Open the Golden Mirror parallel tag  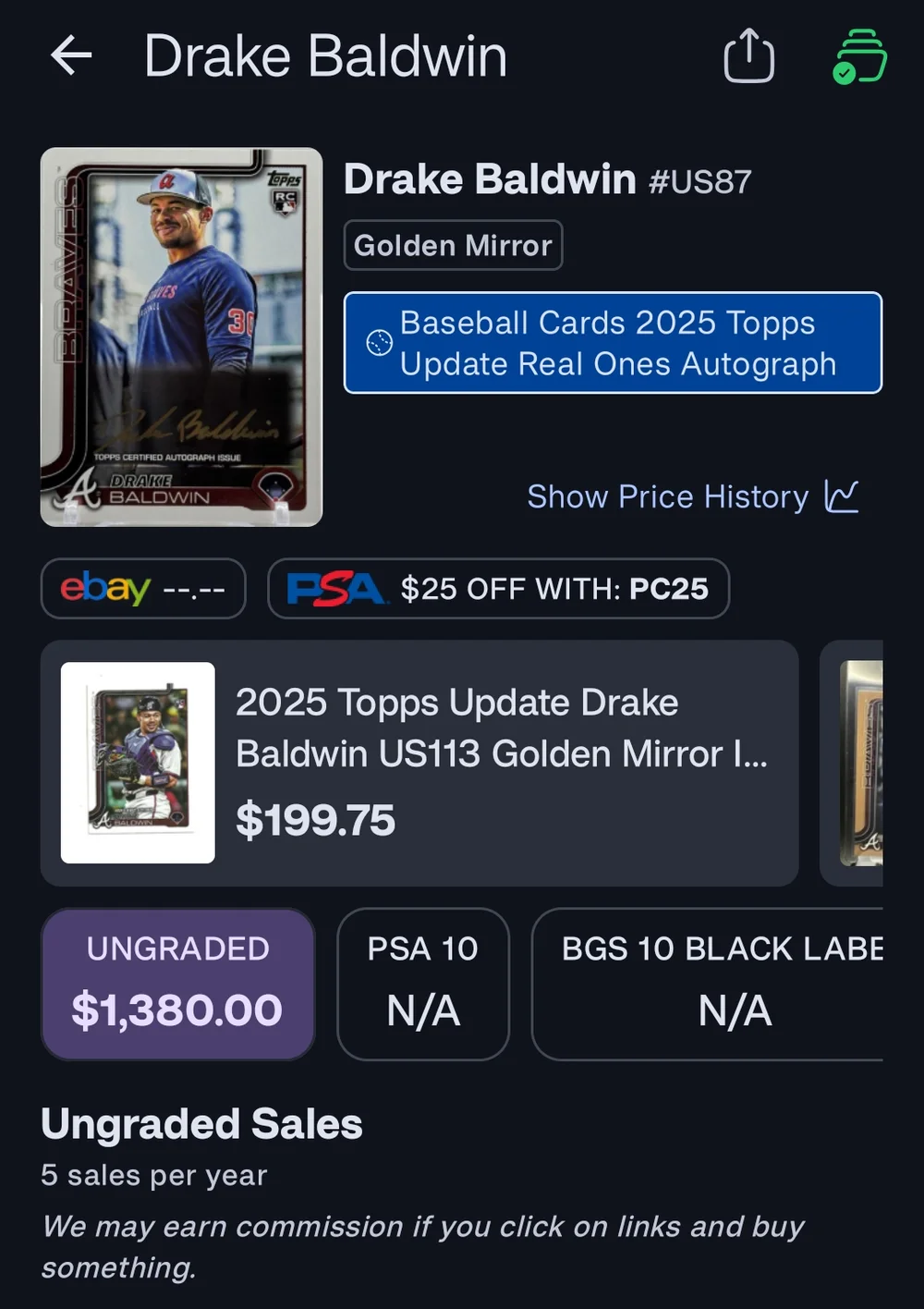pyautogui.click(x=452, y=244)
